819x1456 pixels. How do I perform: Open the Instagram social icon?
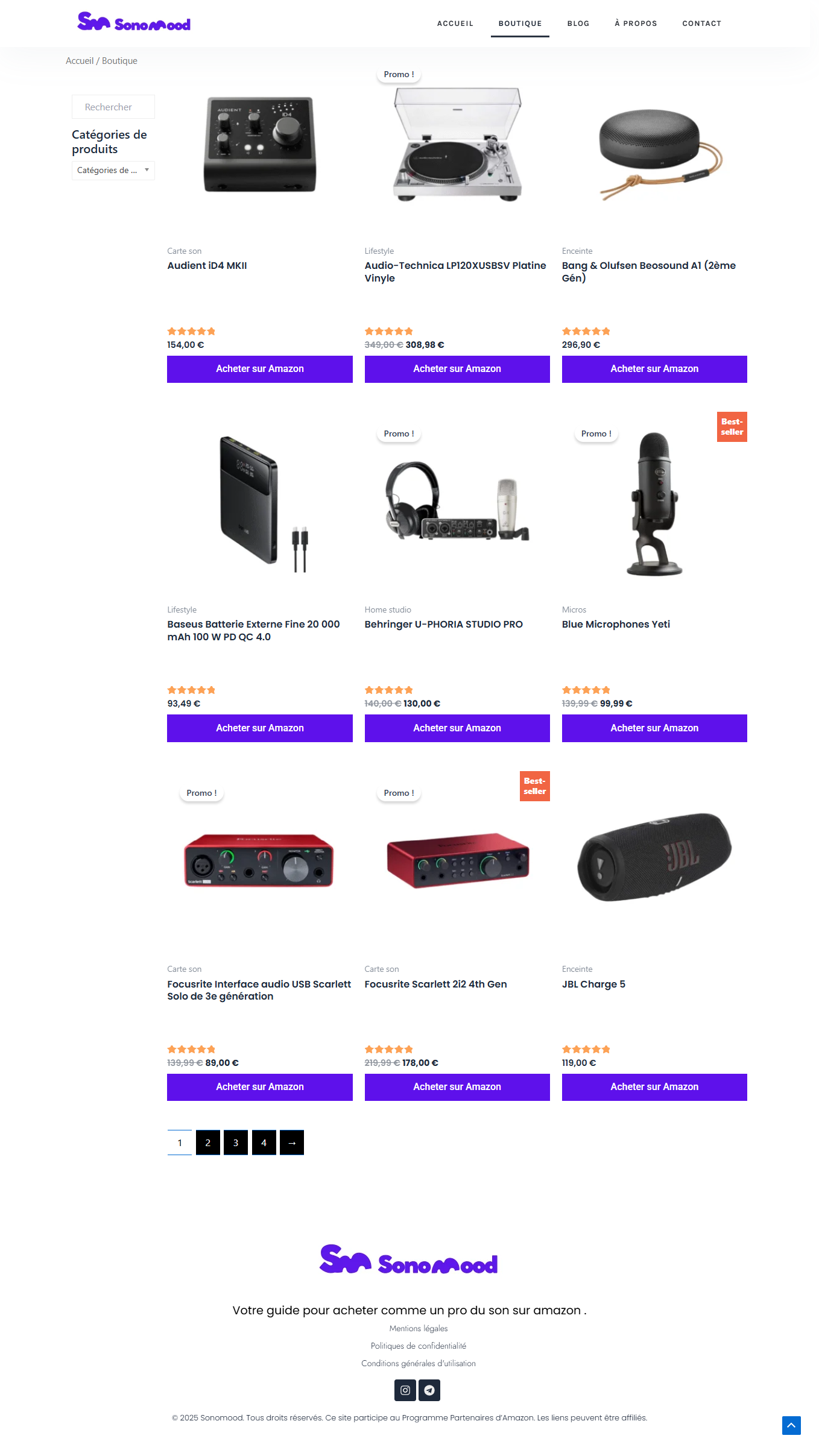tap(405, 1390)
